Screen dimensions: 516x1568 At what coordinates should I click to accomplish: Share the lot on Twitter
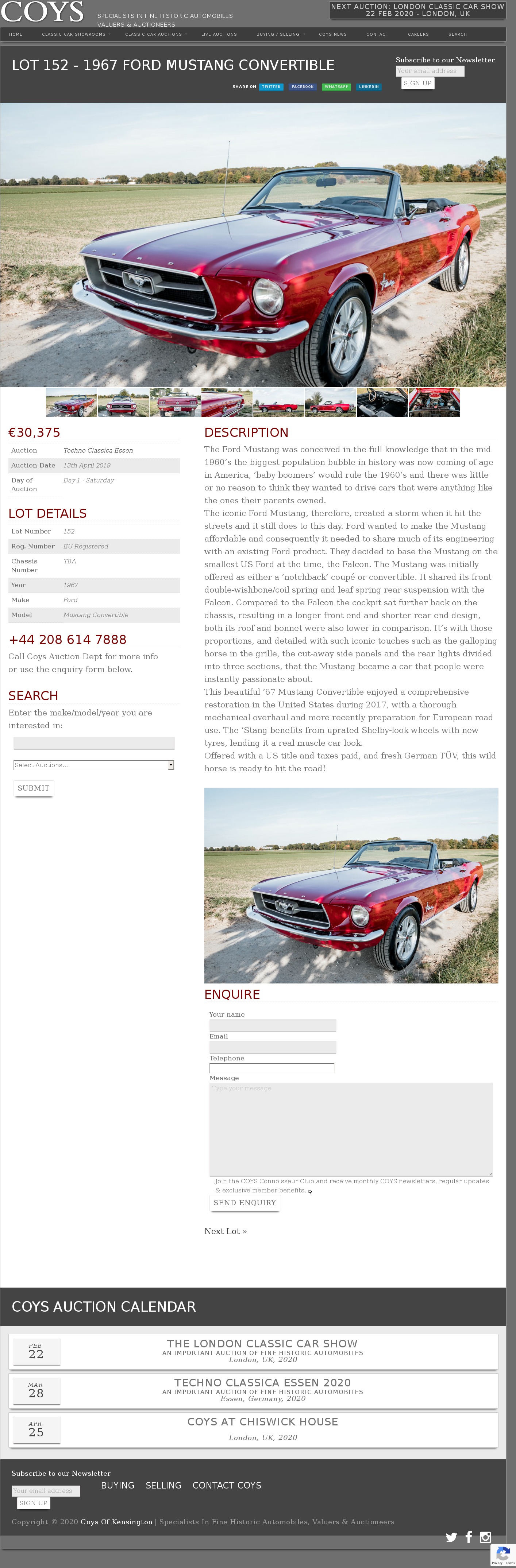[271, 86]
